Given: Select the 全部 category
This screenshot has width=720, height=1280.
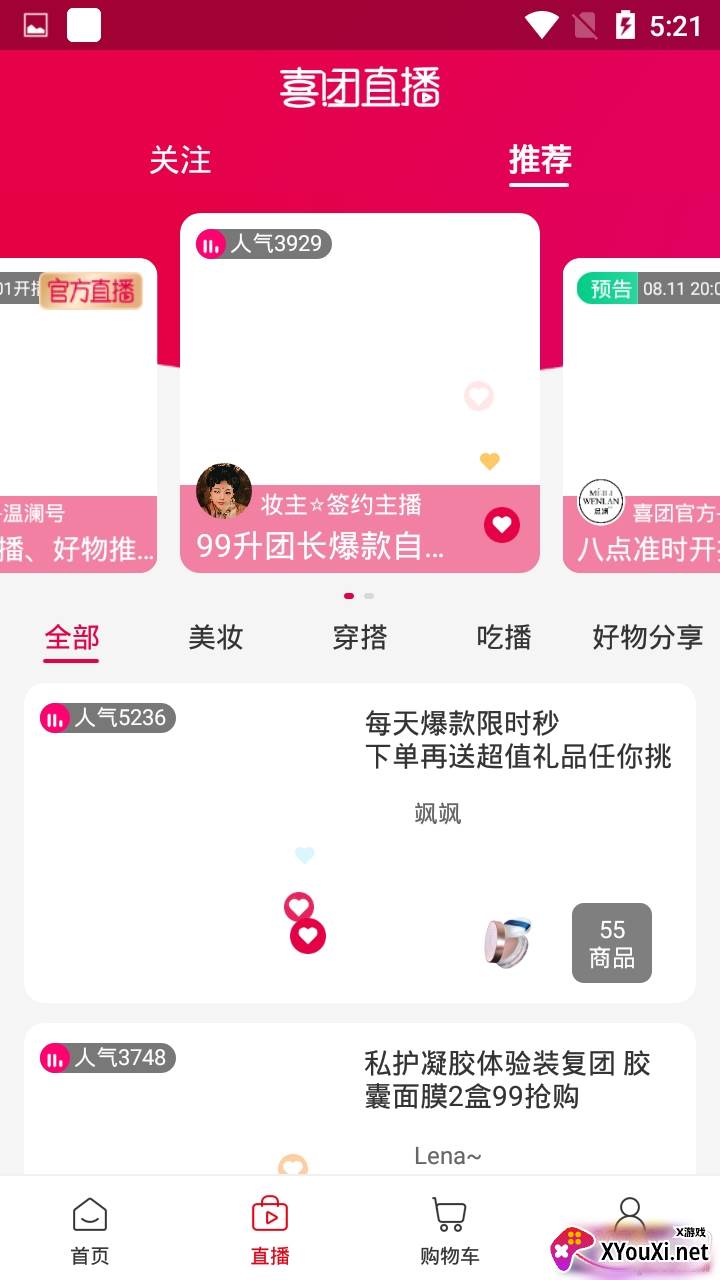Looking at the screenshot, I should 72,637.
